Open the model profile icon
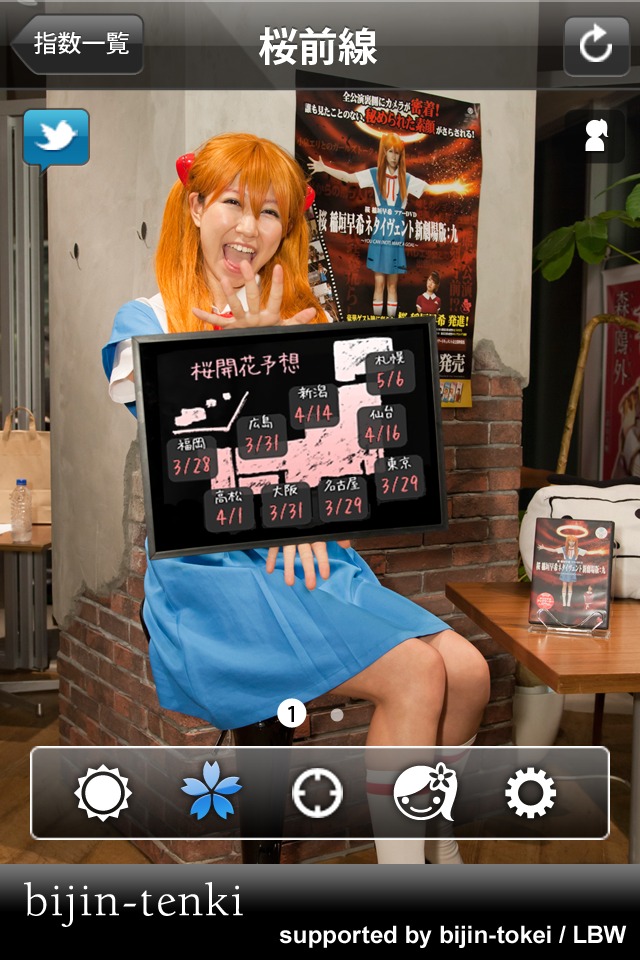This screenshot has width=640, height=960. point(595,137)
